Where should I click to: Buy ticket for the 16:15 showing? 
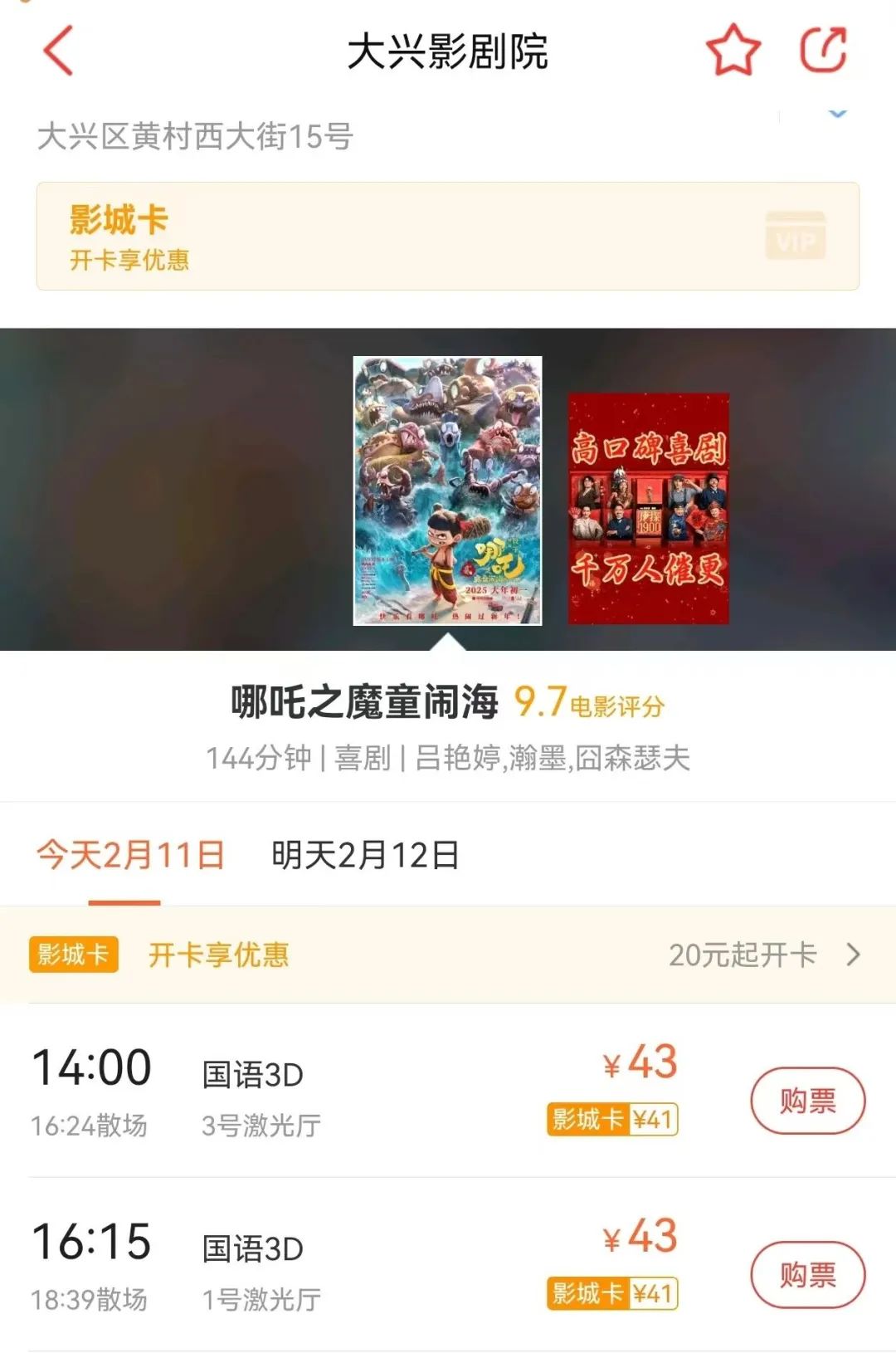(x=806, y=1274)
